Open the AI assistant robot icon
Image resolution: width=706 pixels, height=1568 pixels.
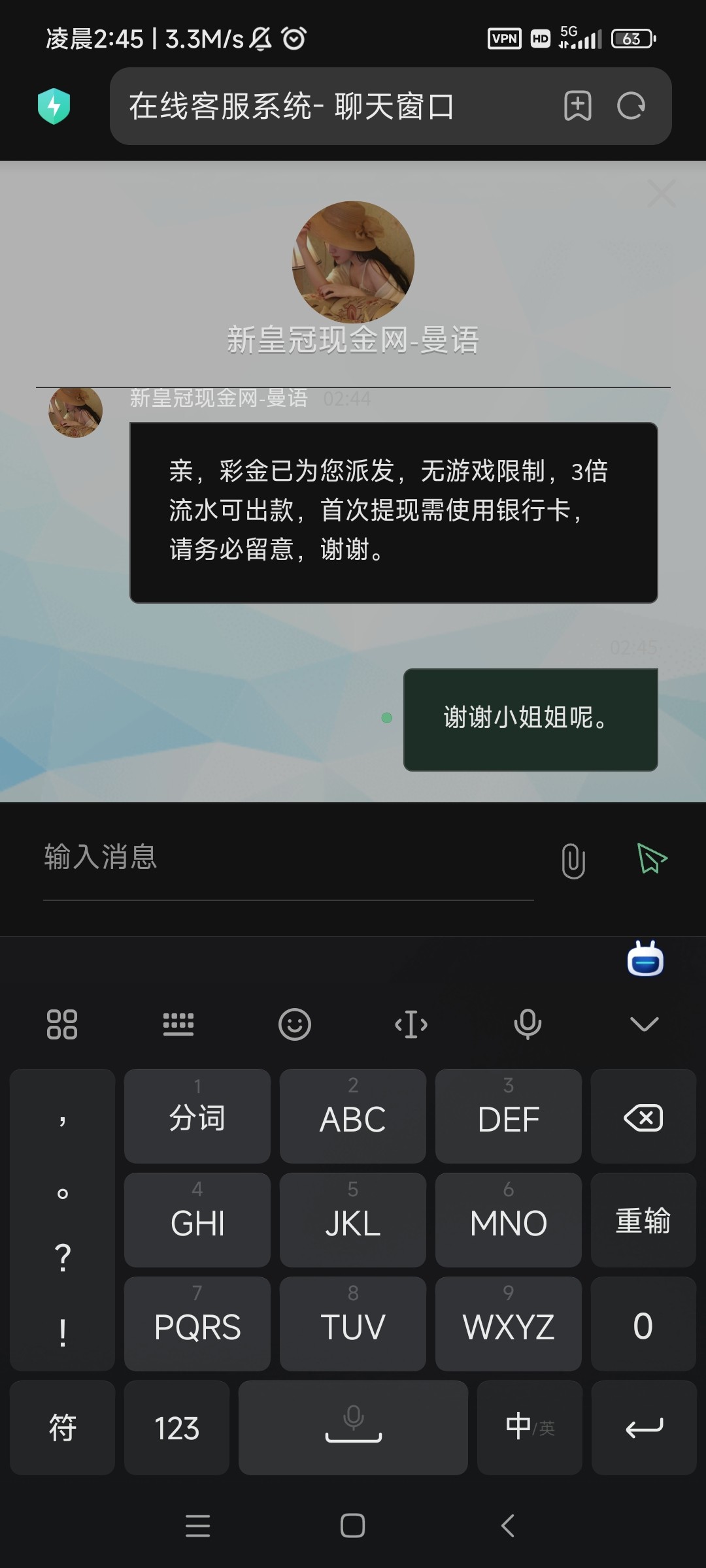click(x=645, y=960)
